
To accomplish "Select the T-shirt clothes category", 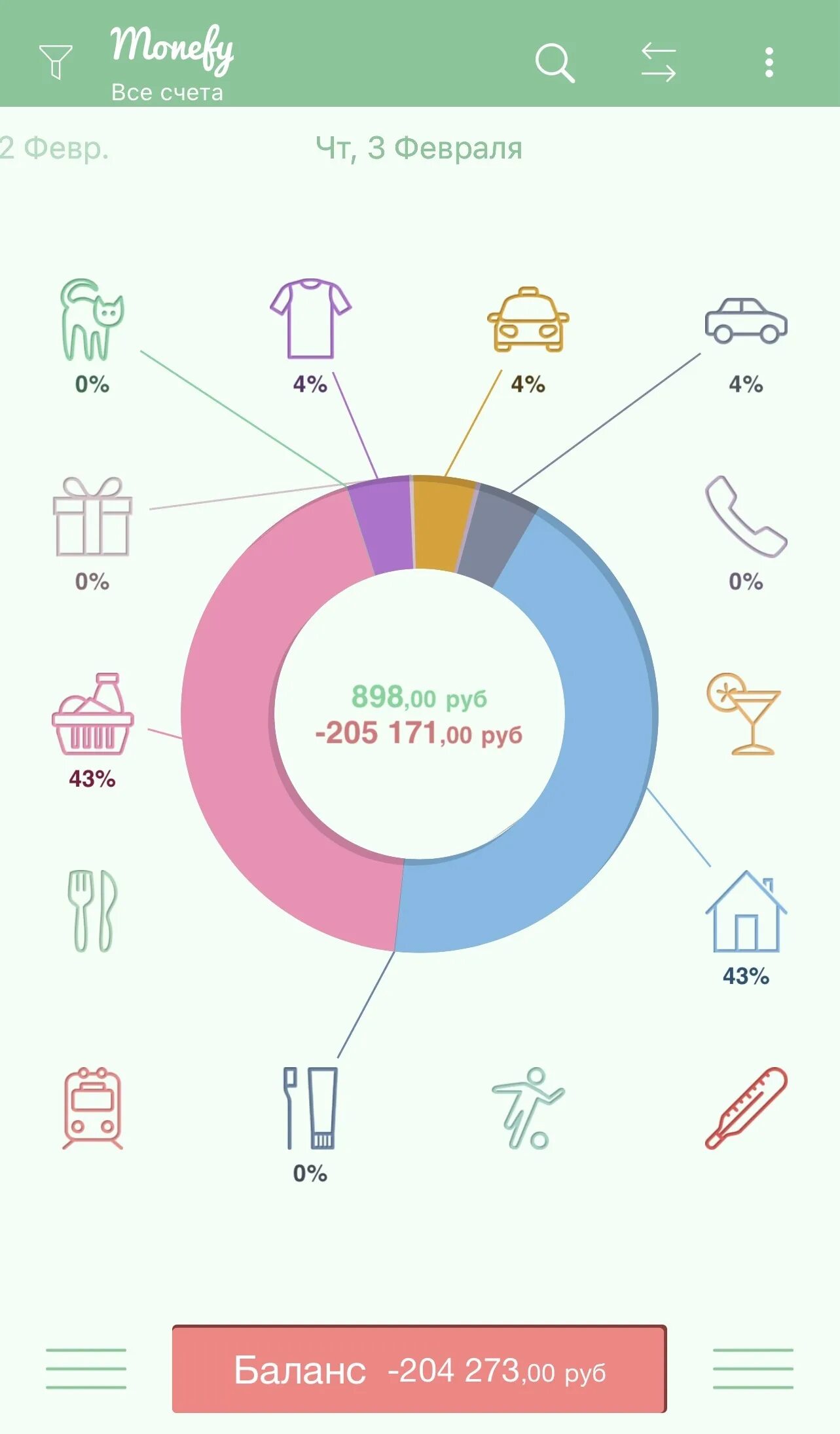I will pyautogui.click(x=310, y=319).
